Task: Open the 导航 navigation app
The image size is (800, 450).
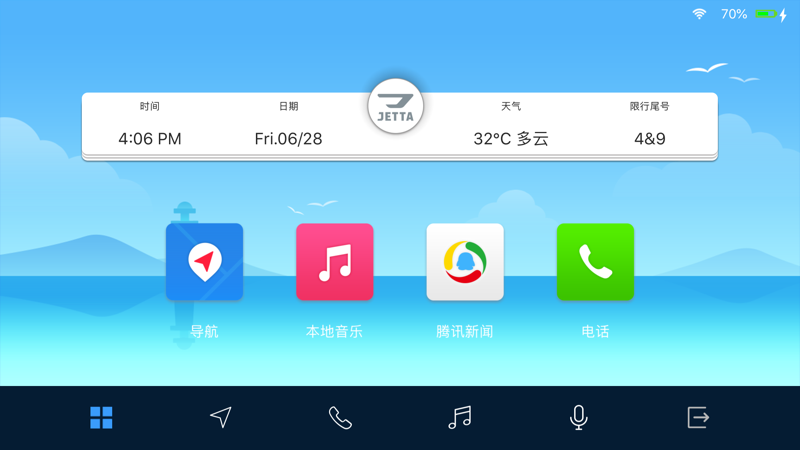Action: pyautogui.click(x=204, y=262)
